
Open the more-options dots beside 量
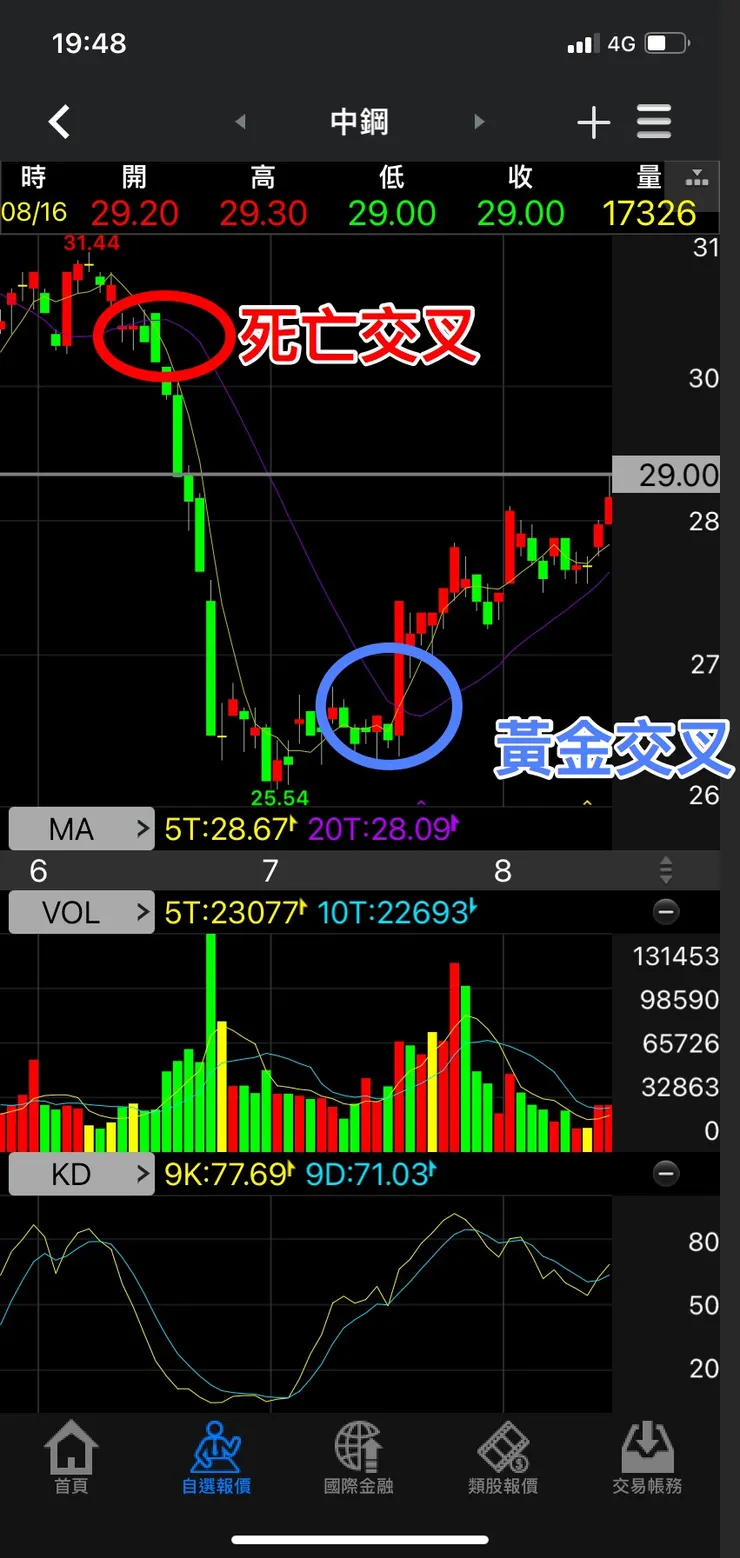pos(697,179)
